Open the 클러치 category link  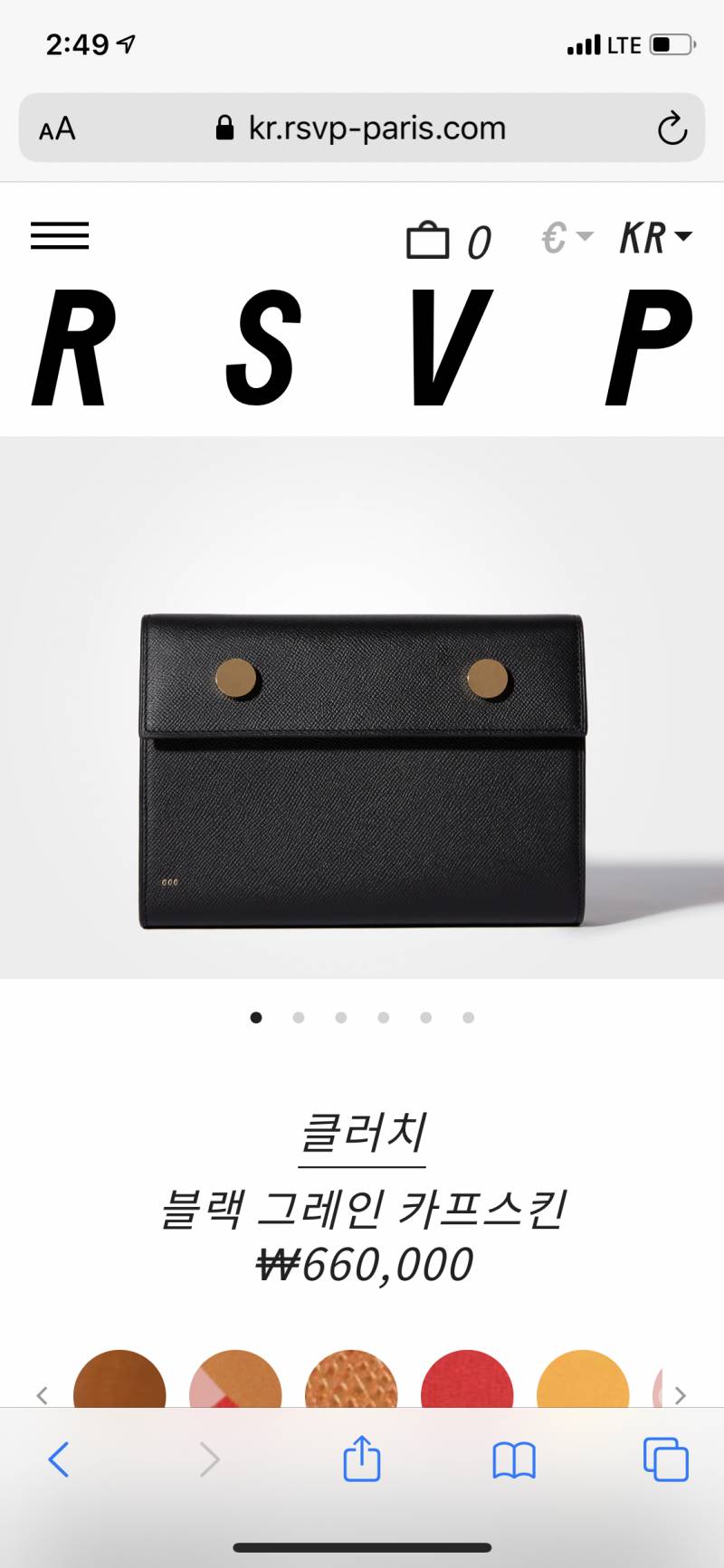click(x=362, y=1129)
